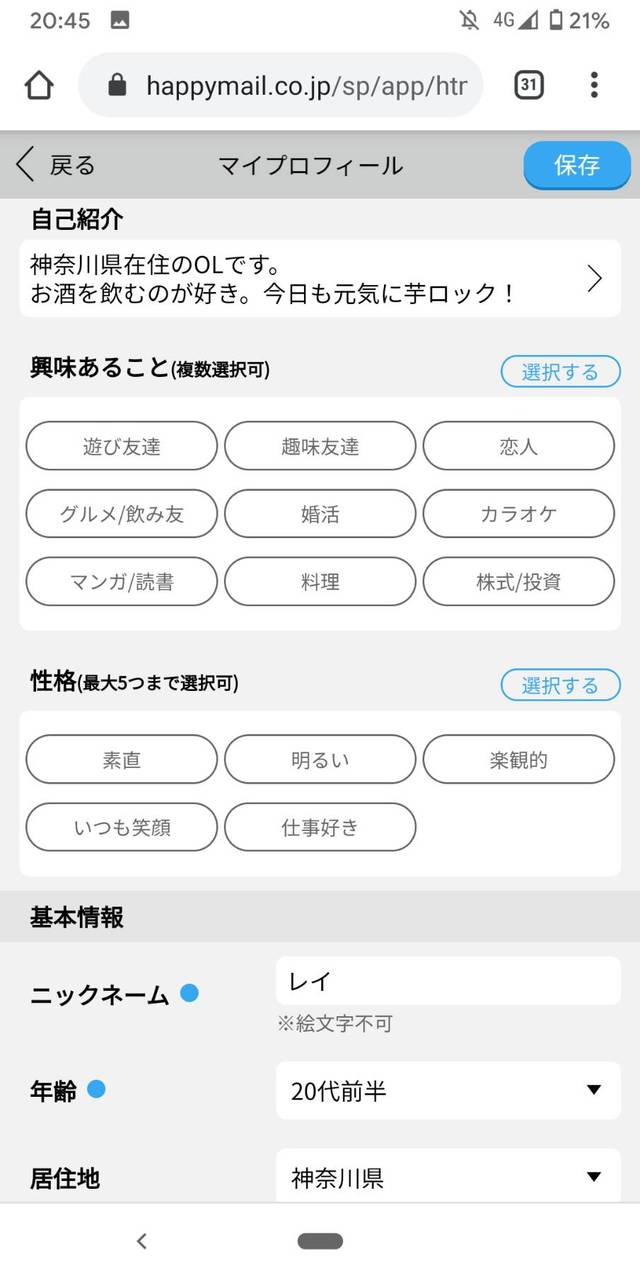Image resolution: width=640 pixels, height=1280 pixels.
Task: Open the 自己紹介 self-introduction editor
Action: (x=320, y=279)
